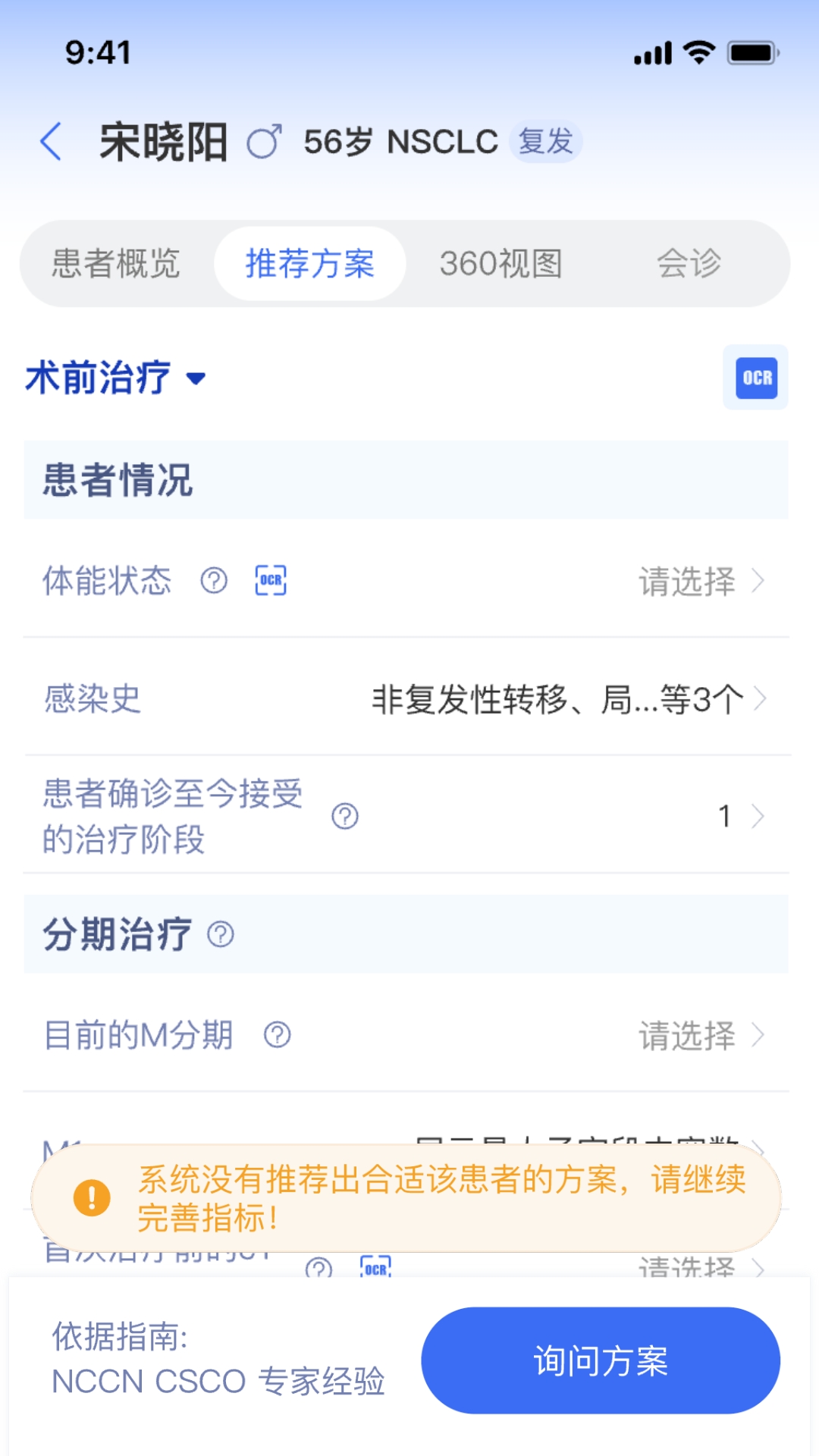Open the 360视图 tab

(x=502, y=263)
